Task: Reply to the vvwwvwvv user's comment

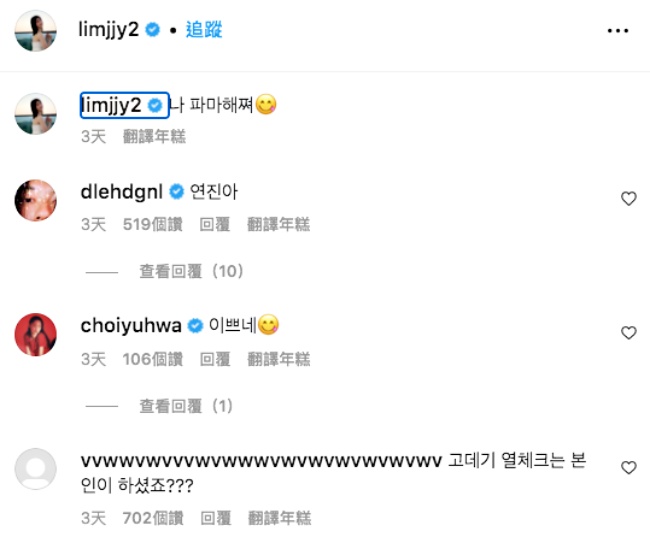Action: click(215, 518)
